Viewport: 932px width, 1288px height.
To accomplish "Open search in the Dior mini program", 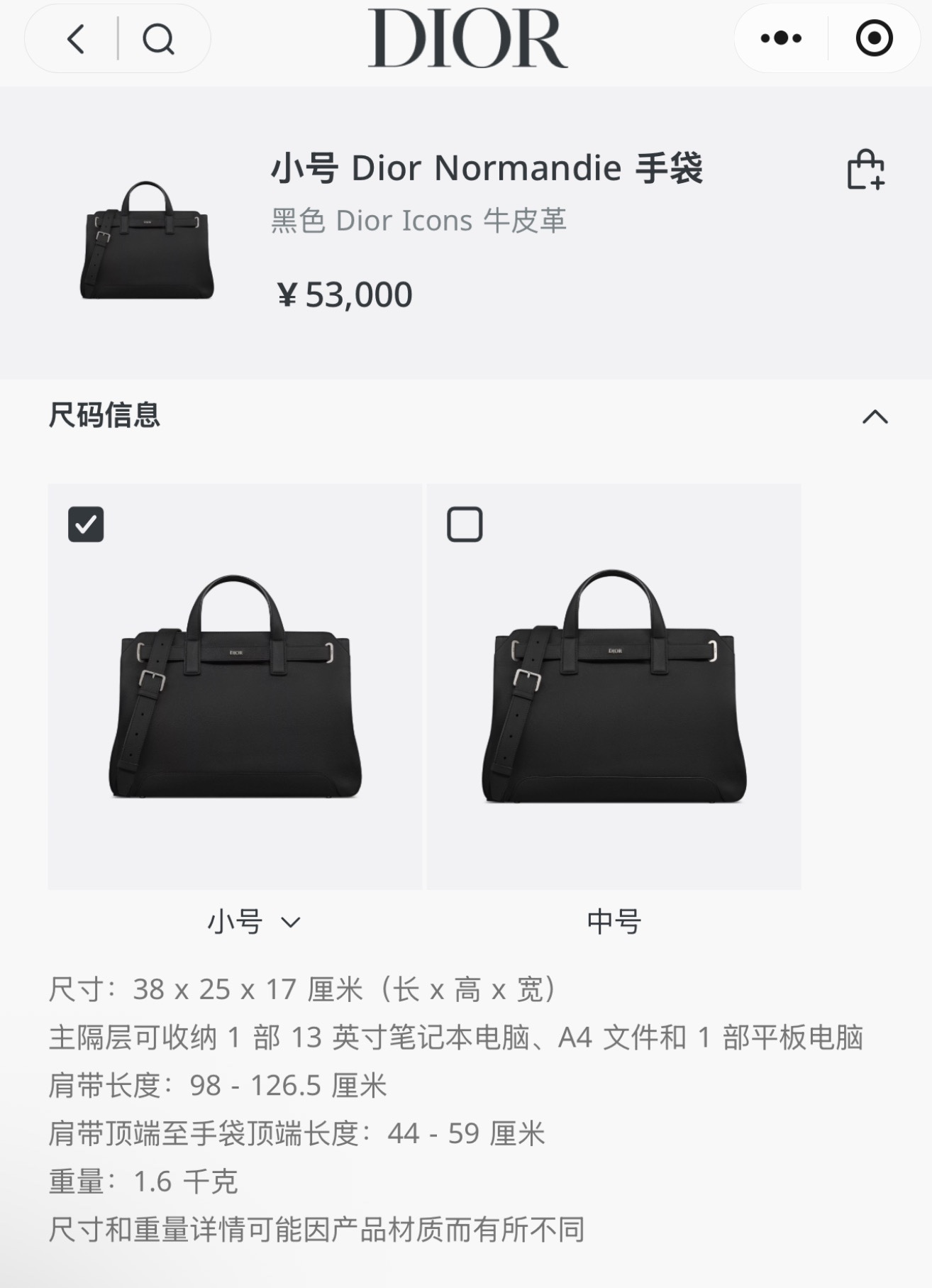I will pyautogui.click(x=158, y=39).
